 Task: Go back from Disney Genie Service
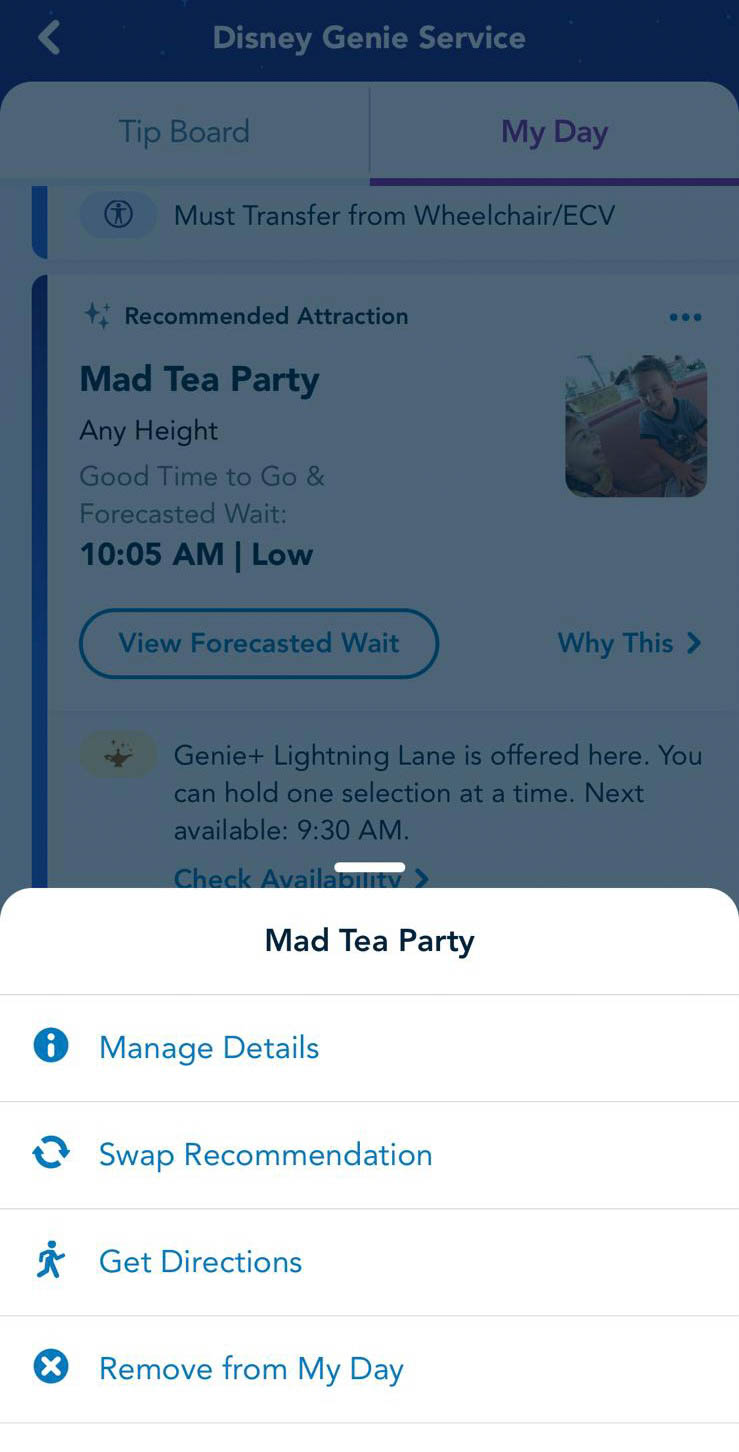(x=49, y=38)
